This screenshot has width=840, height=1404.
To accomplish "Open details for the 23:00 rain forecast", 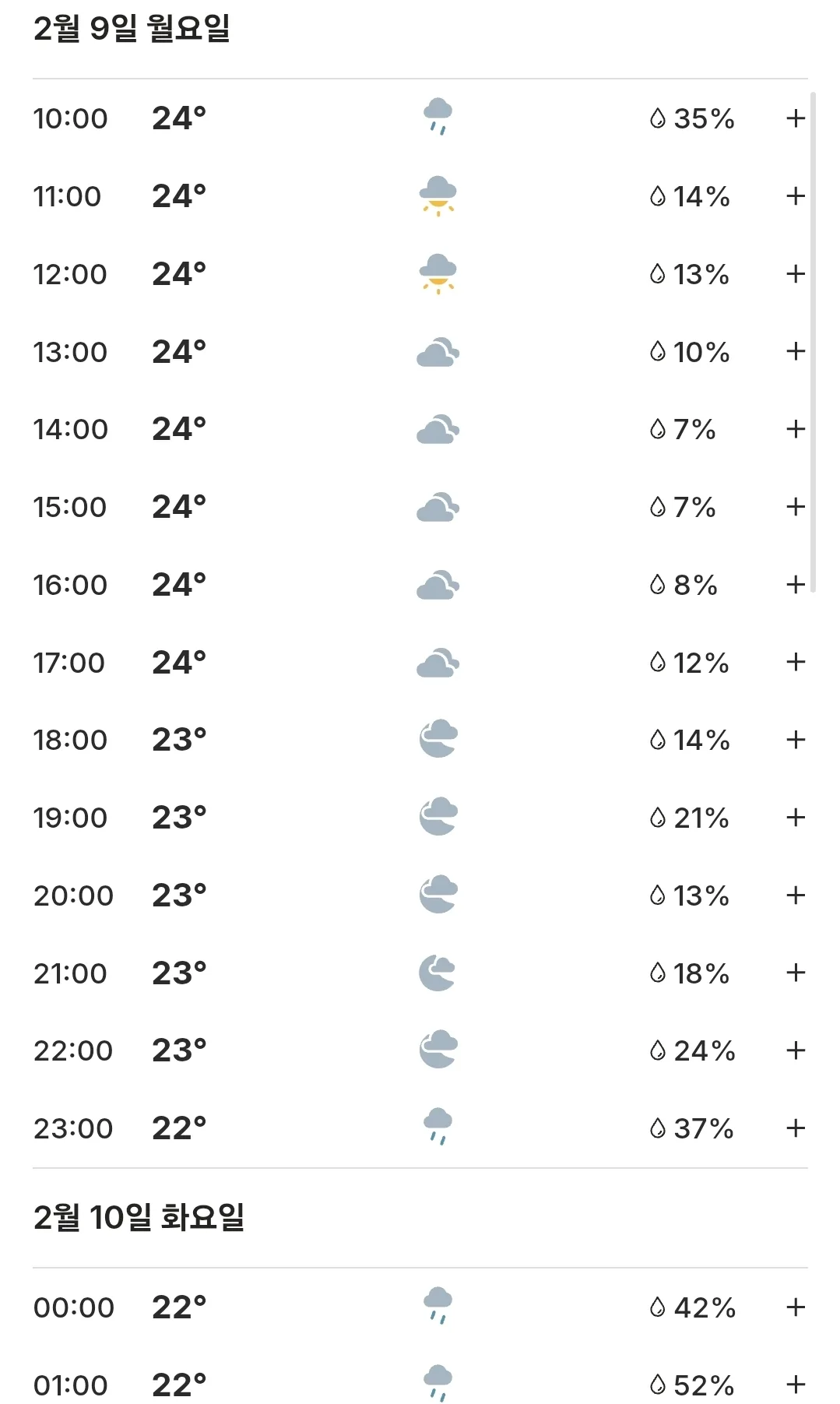I will tap(795, 1128).
